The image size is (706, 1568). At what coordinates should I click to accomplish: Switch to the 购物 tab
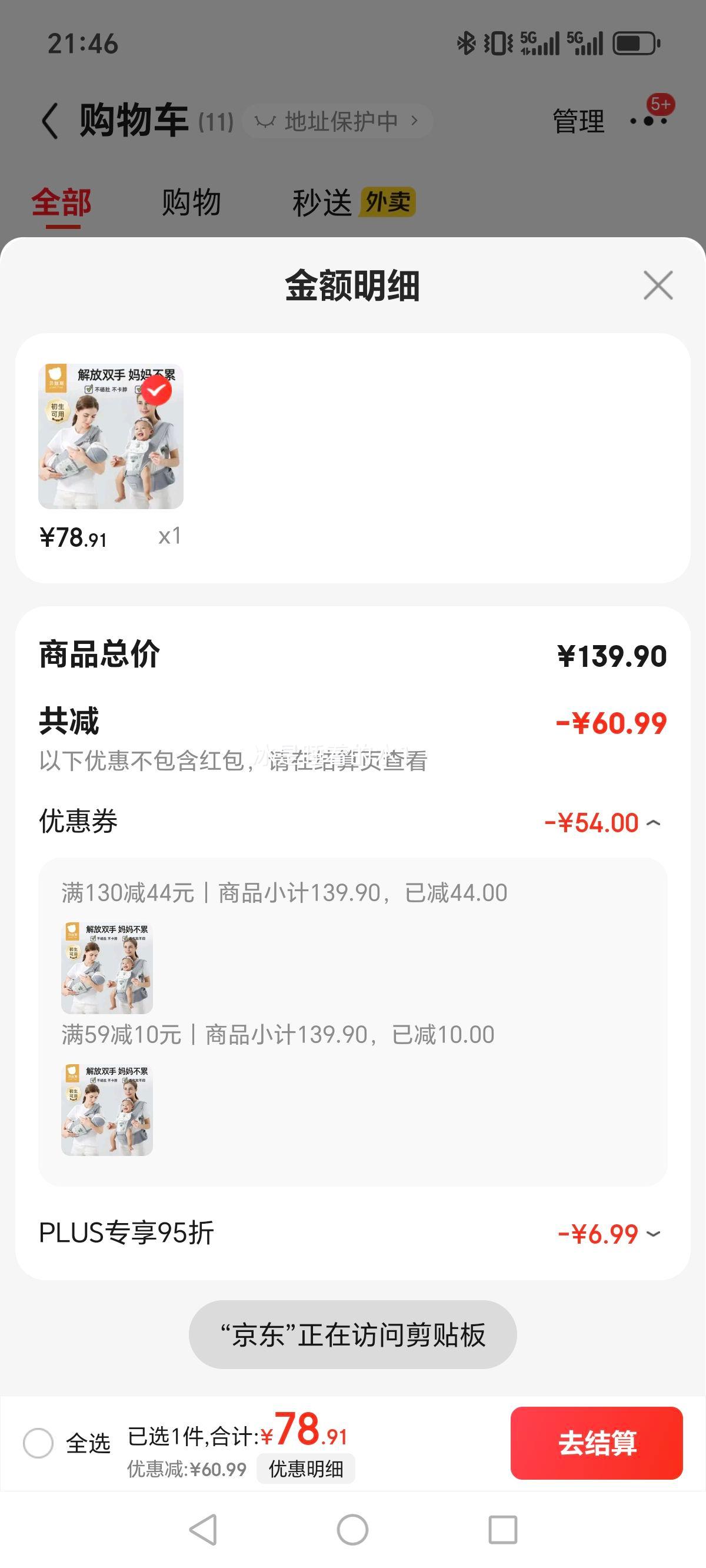click(x=191, y=202)
